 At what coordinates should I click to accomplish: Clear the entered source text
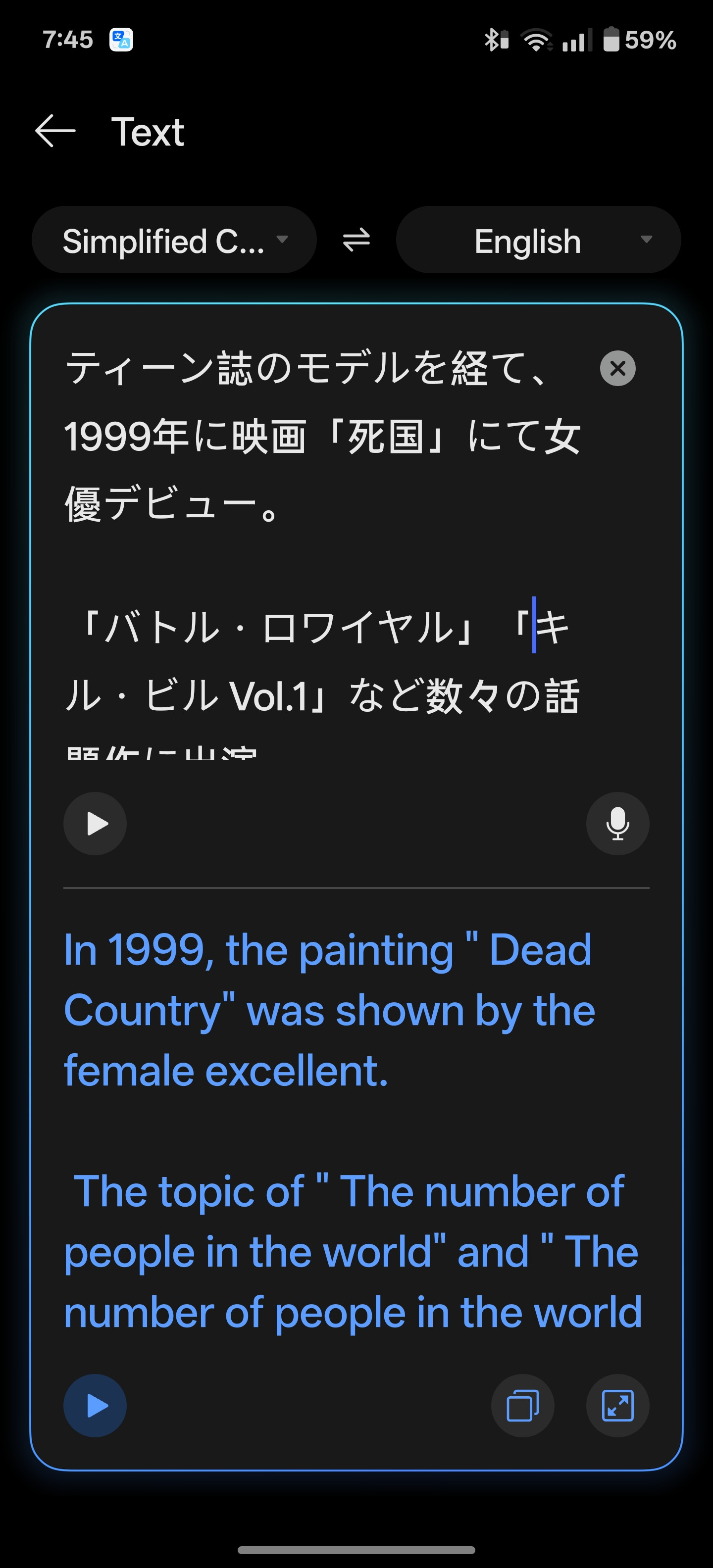617,368
